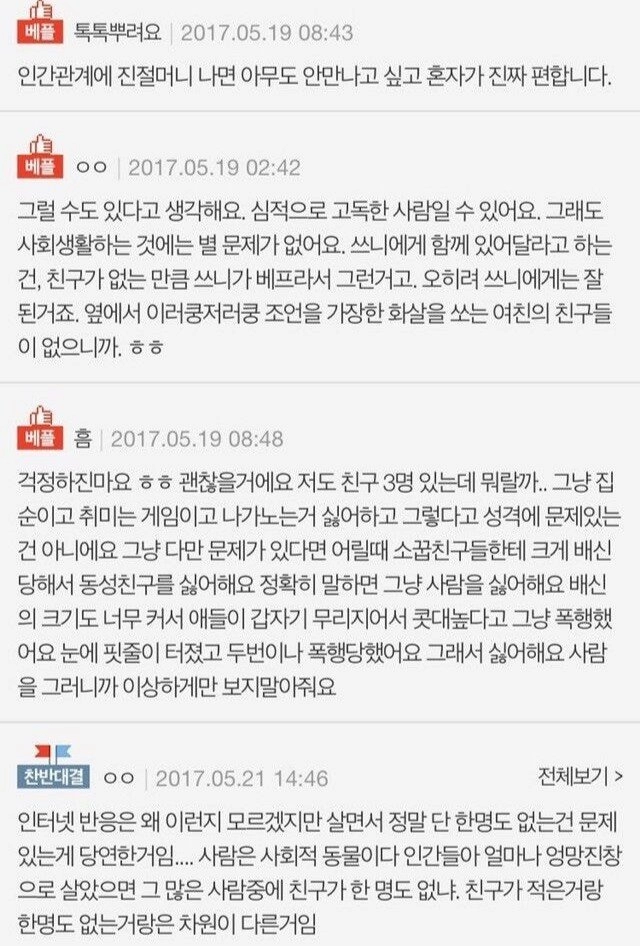This screenshot has height=946, width=640.
Task: Open 전체보기 for the 찬반대결 comment
Action: pyautogui.click(x=581, y=775)
